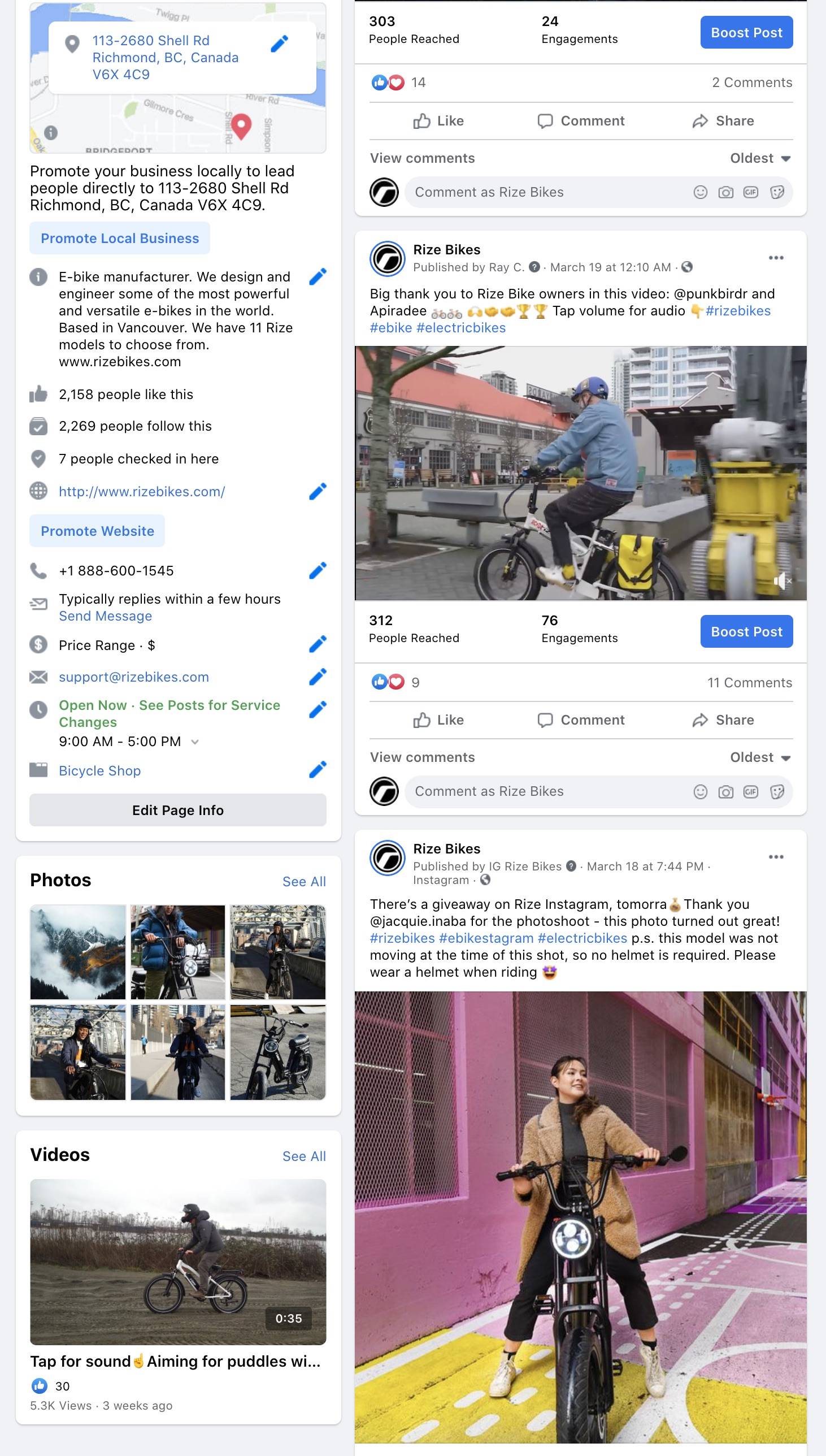Edit the 113-2680 Shell Rd address
826x1456 pixels.
279,44
